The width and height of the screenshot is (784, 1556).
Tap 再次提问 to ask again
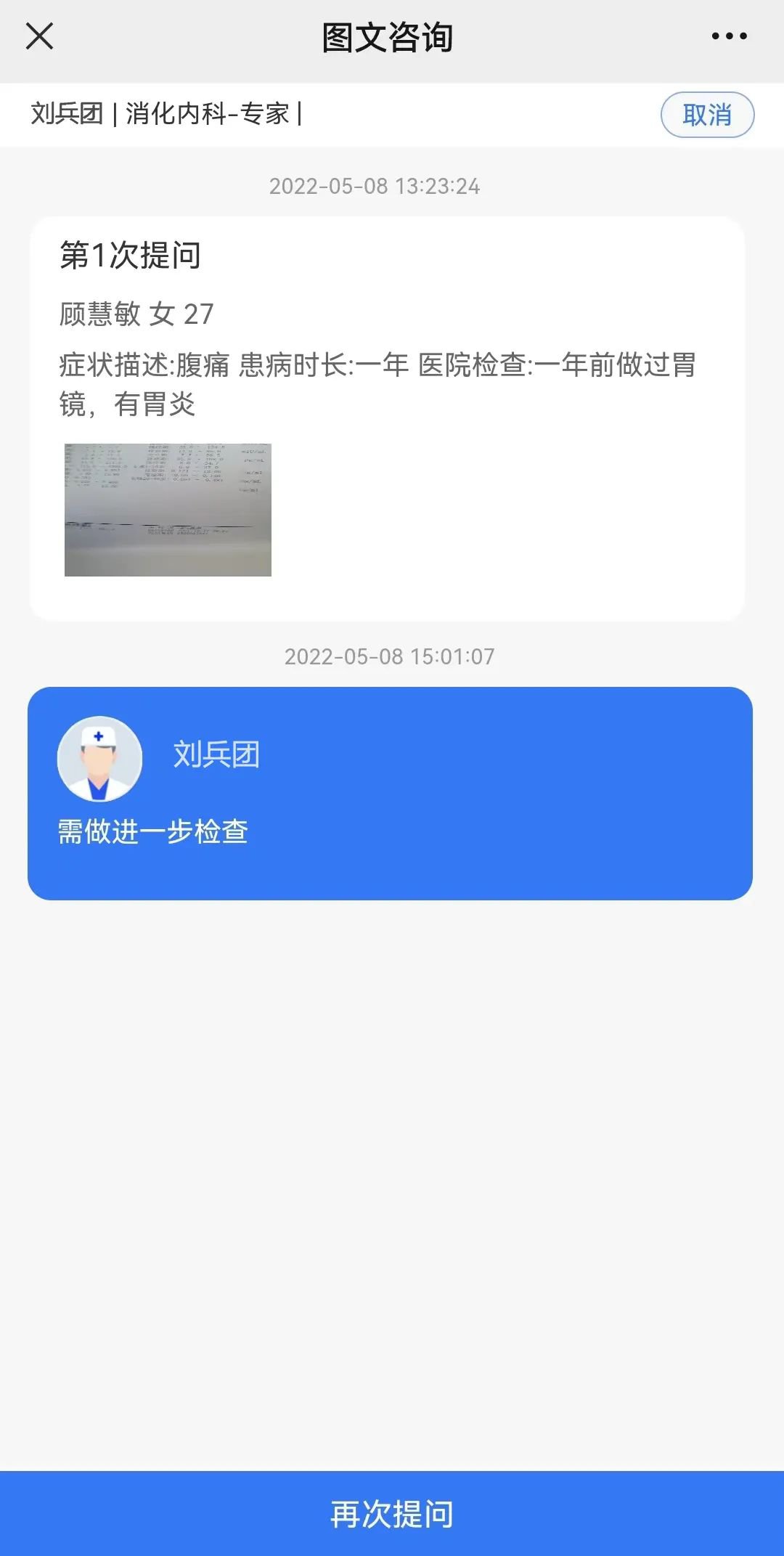tap(392, 1515)
